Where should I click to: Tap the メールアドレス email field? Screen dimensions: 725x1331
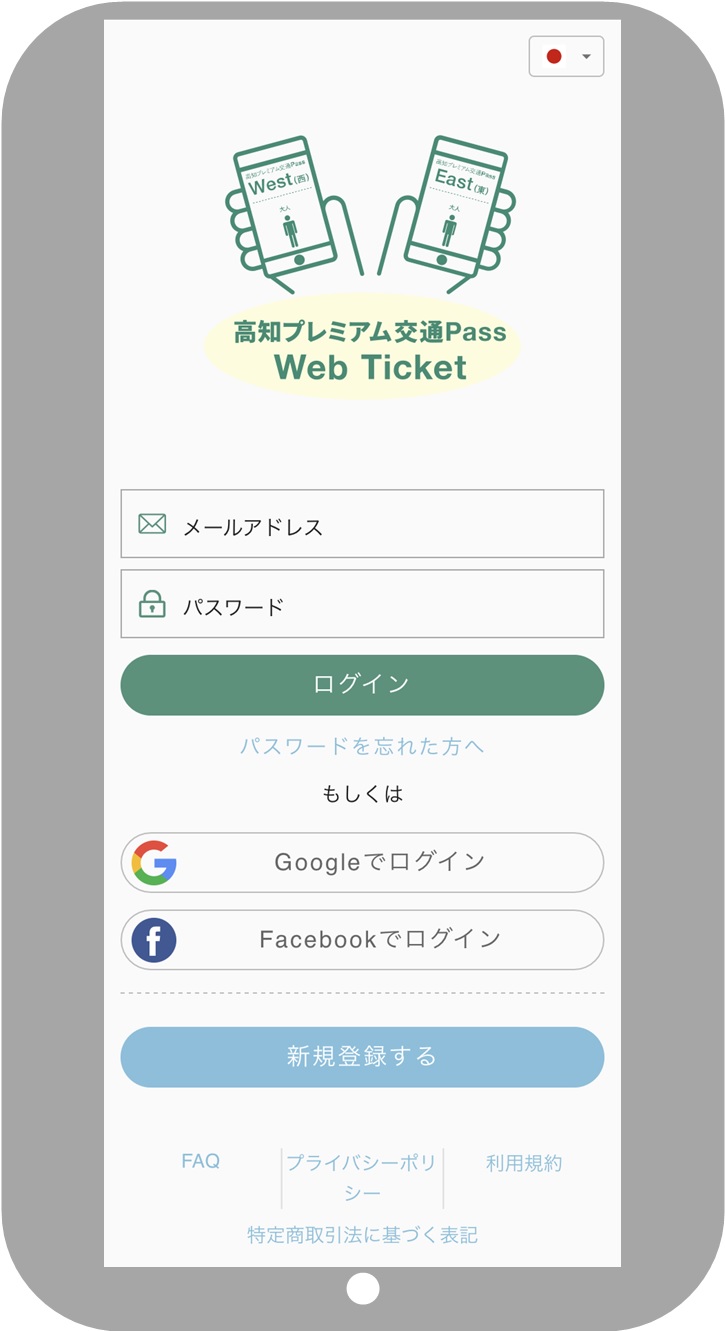pos(362,524)
